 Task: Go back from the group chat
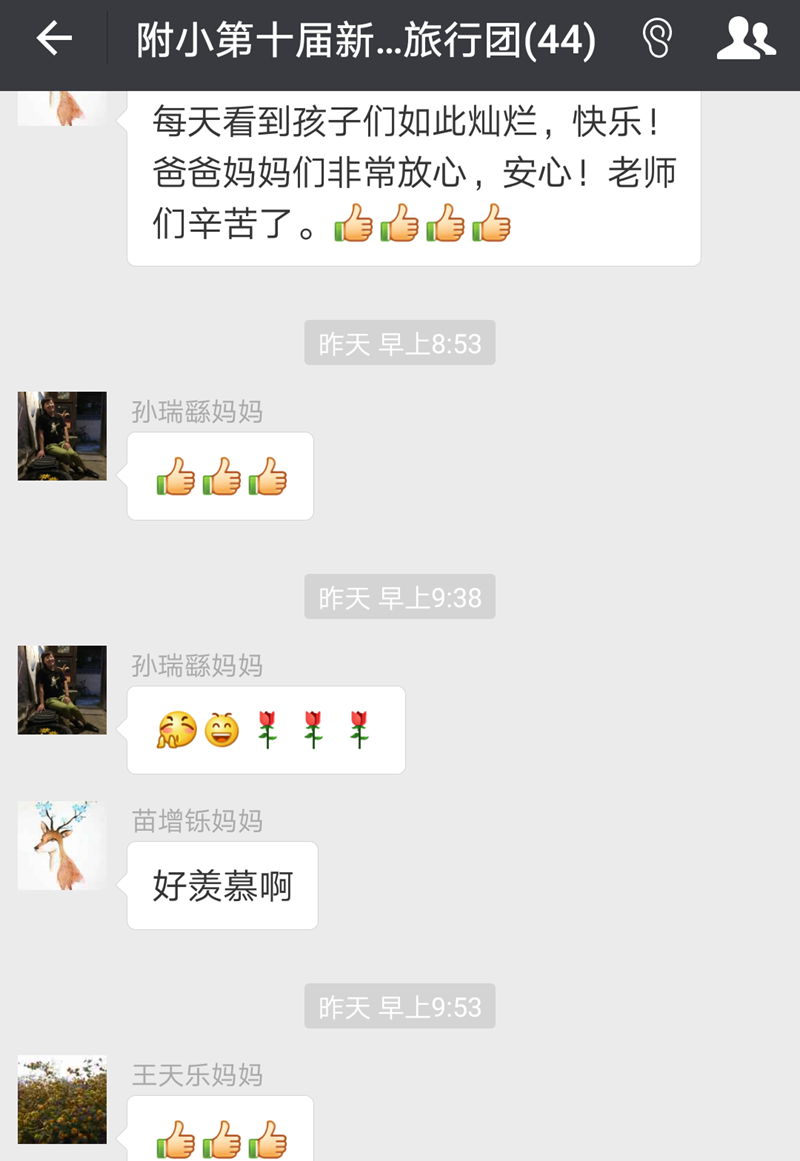click(54, 39)
